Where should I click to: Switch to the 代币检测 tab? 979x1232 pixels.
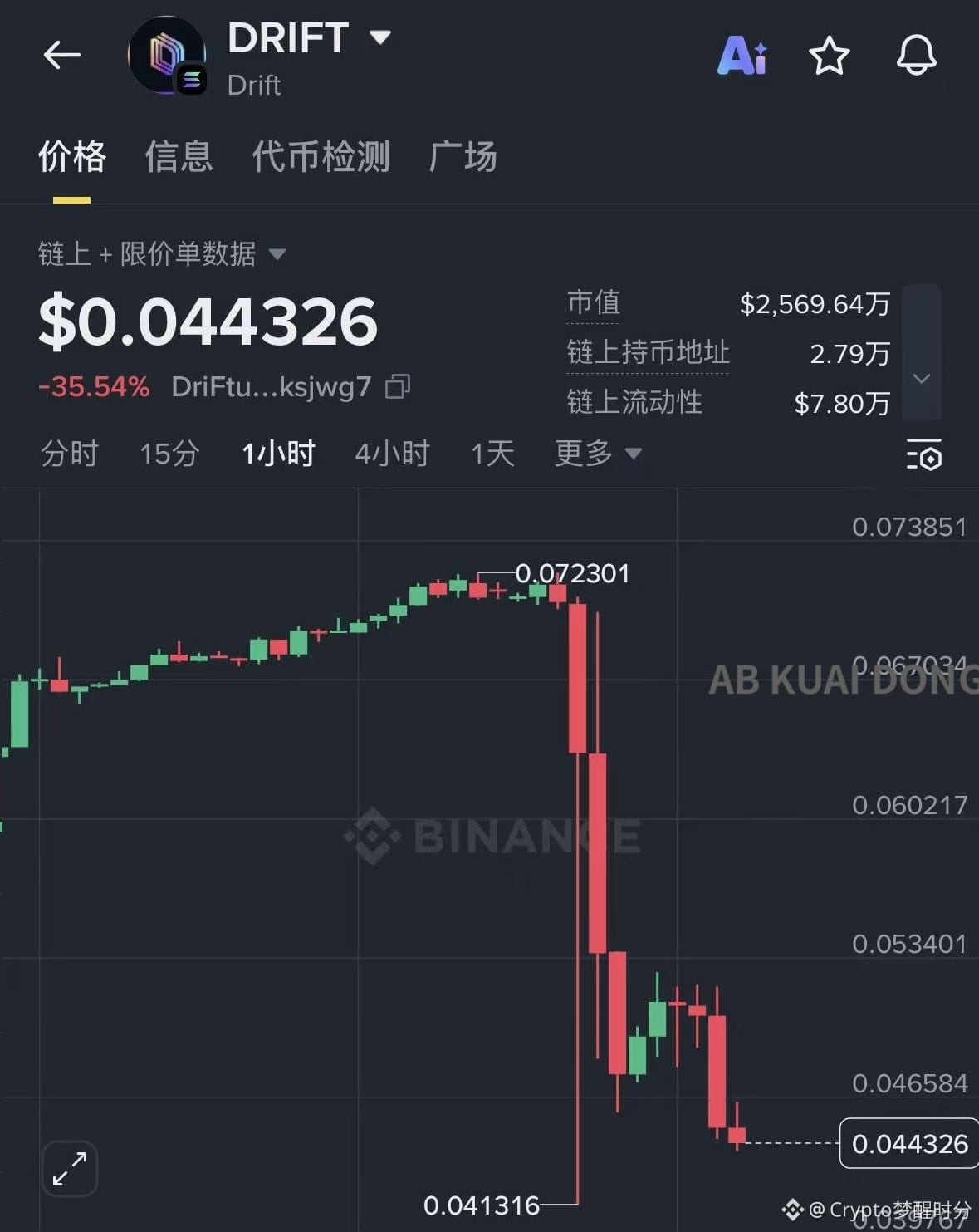tap(321, 157)
